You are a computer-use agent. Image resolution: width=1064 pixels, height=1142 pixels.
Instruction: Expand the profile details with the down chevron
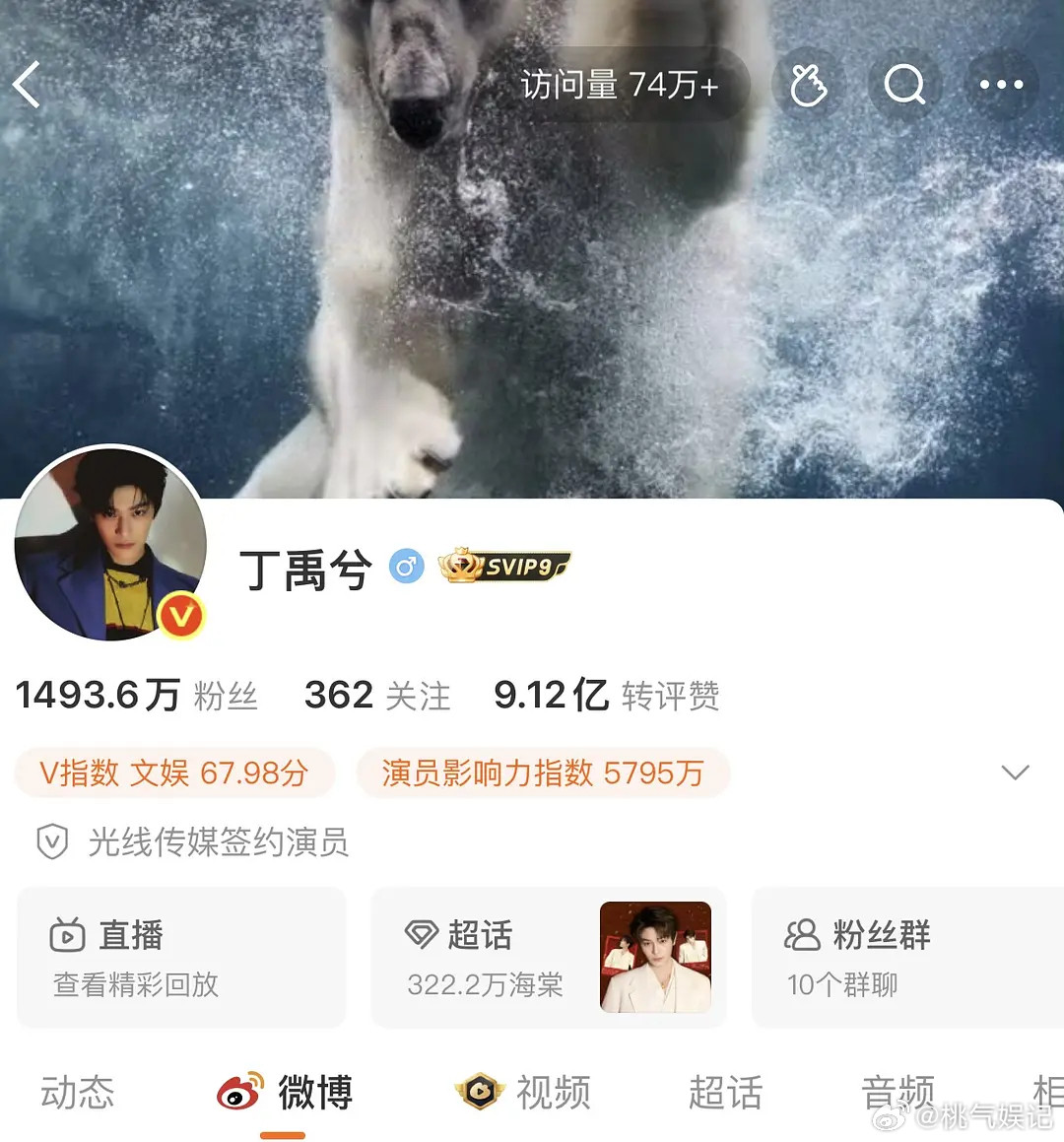click(1015, 773)
